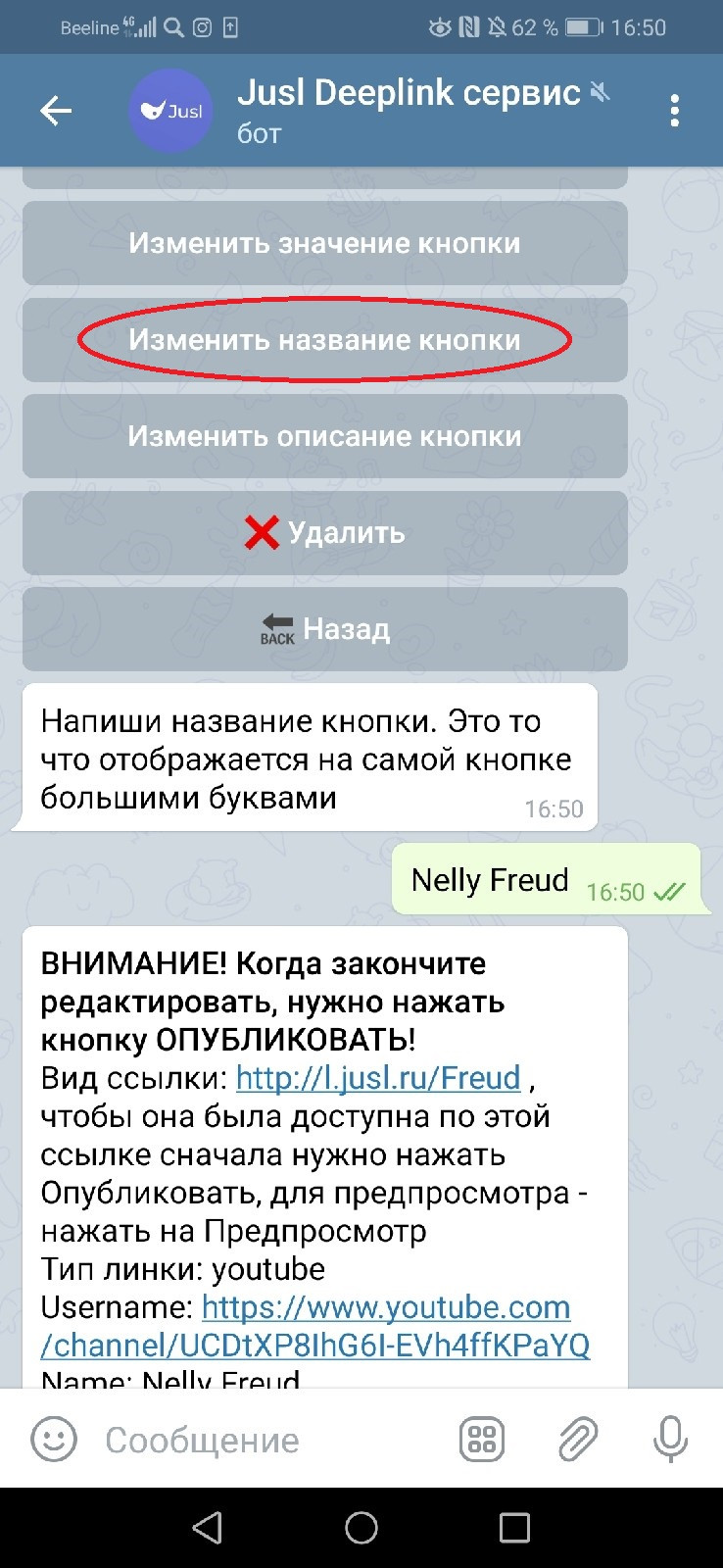723x1568 pixels.
Task: Tap the voice message microphone
Action: (x=670, y=1440)
